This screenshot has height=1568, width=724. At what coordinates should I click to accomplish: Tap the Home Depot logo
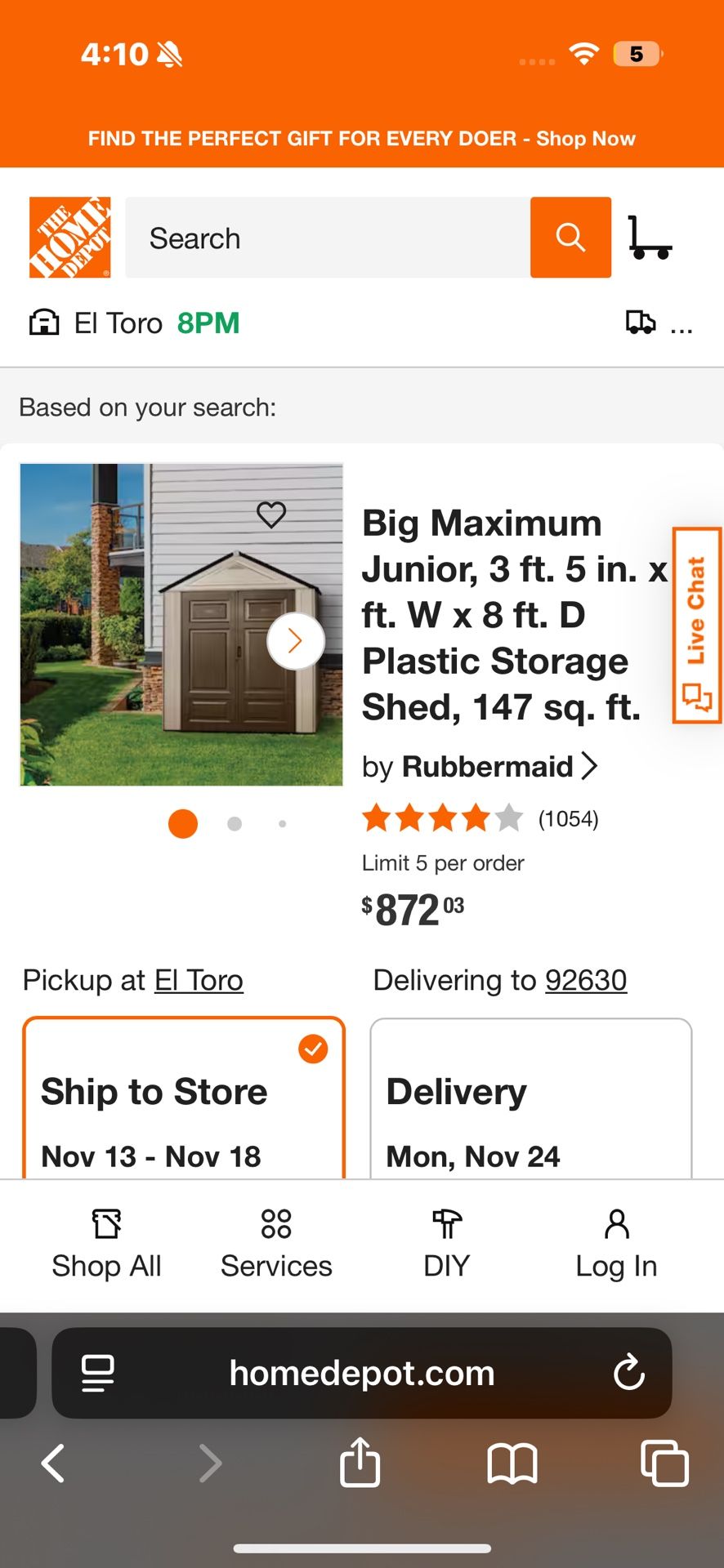click(x=71, y=238)
